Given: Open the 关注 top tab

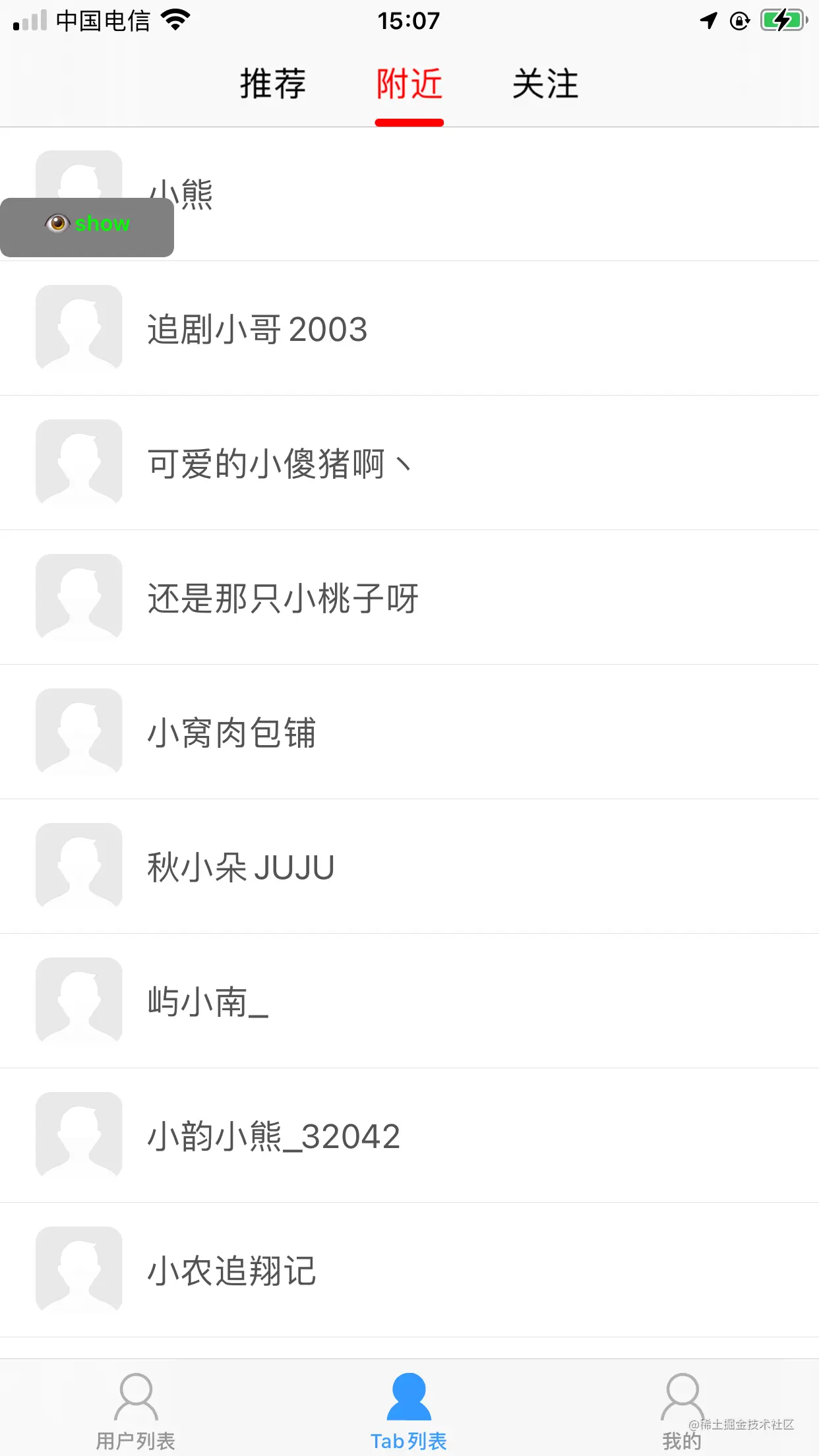Looking at the screenshot, I should (545, 84).
